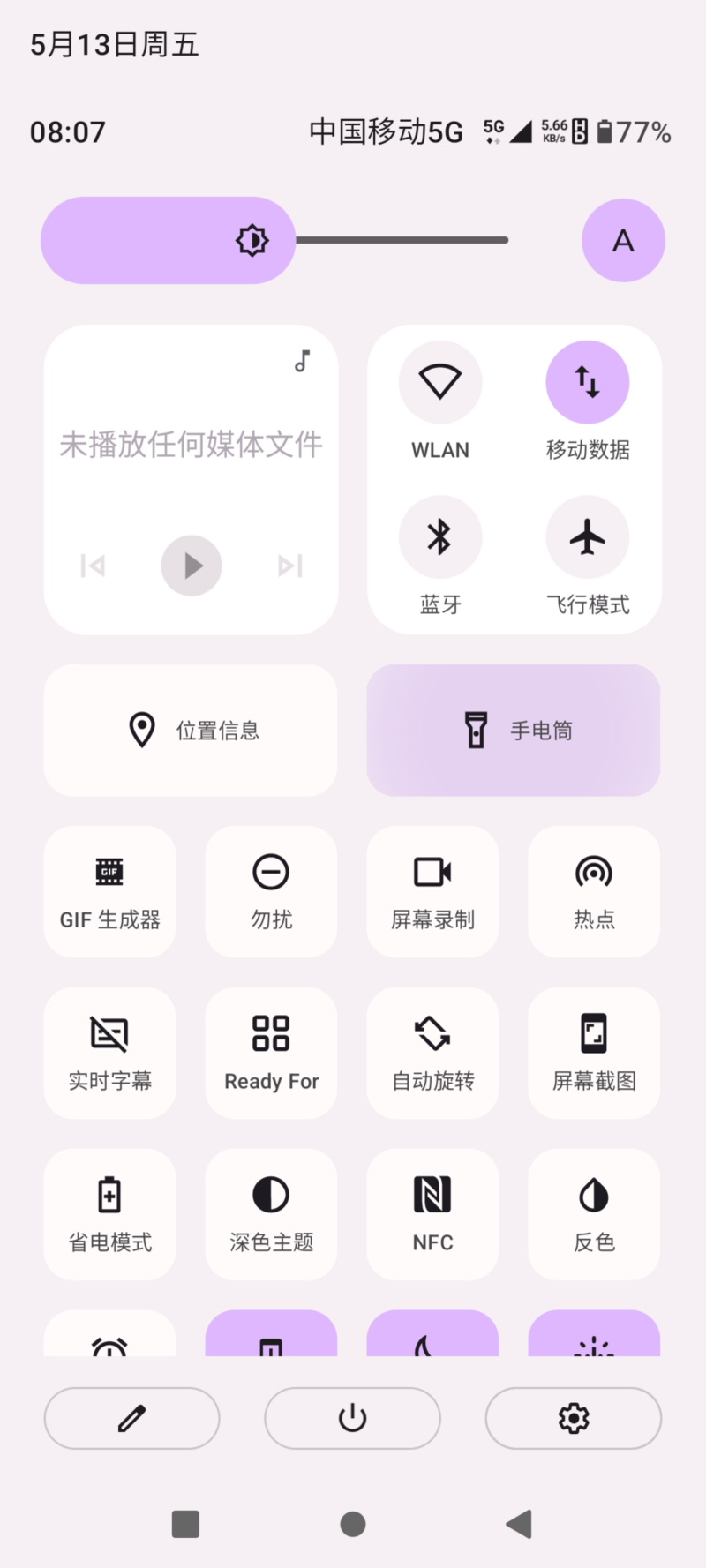Image resolution: width=706 pixels, height=1568 pixels.
Task: Start screen recording (屏幕录制)
Action: click(432, 891)
